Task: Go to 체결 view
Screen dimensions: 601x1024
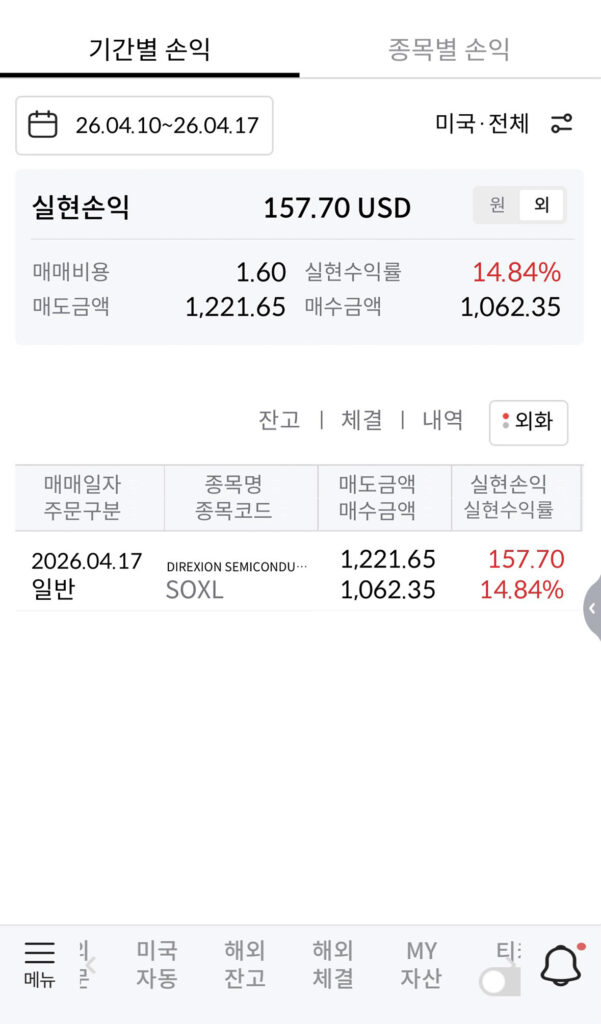Action: [361, 421]
